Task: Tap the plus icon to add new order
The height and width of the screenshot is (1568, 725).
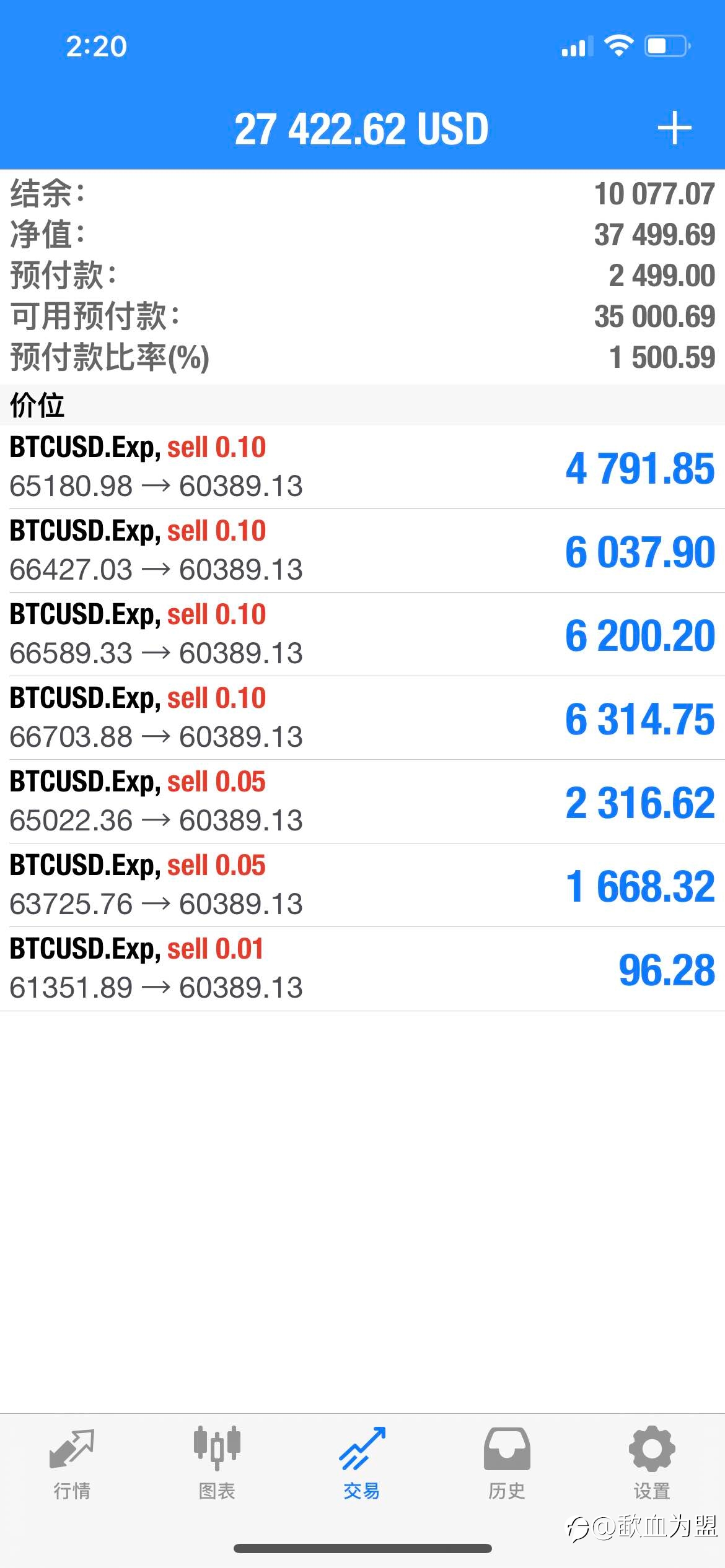Action: [x=674, y=128]
